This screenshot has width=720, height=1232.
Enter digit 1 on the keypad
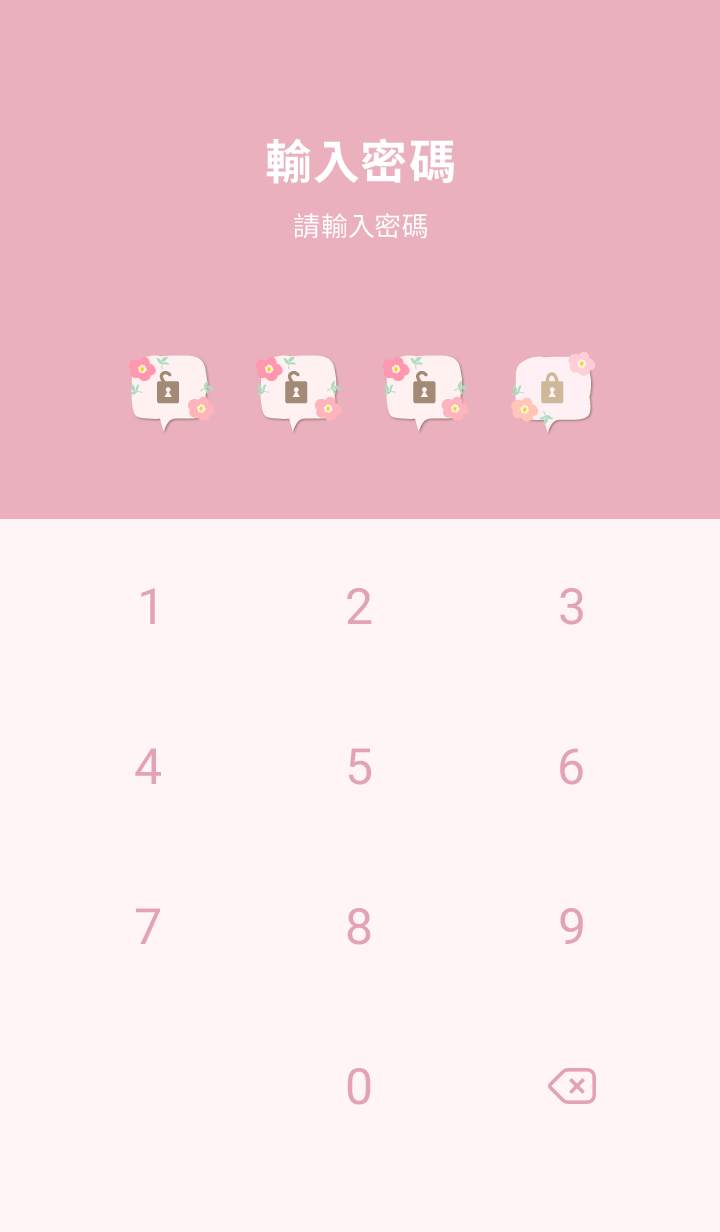[149, 607]
